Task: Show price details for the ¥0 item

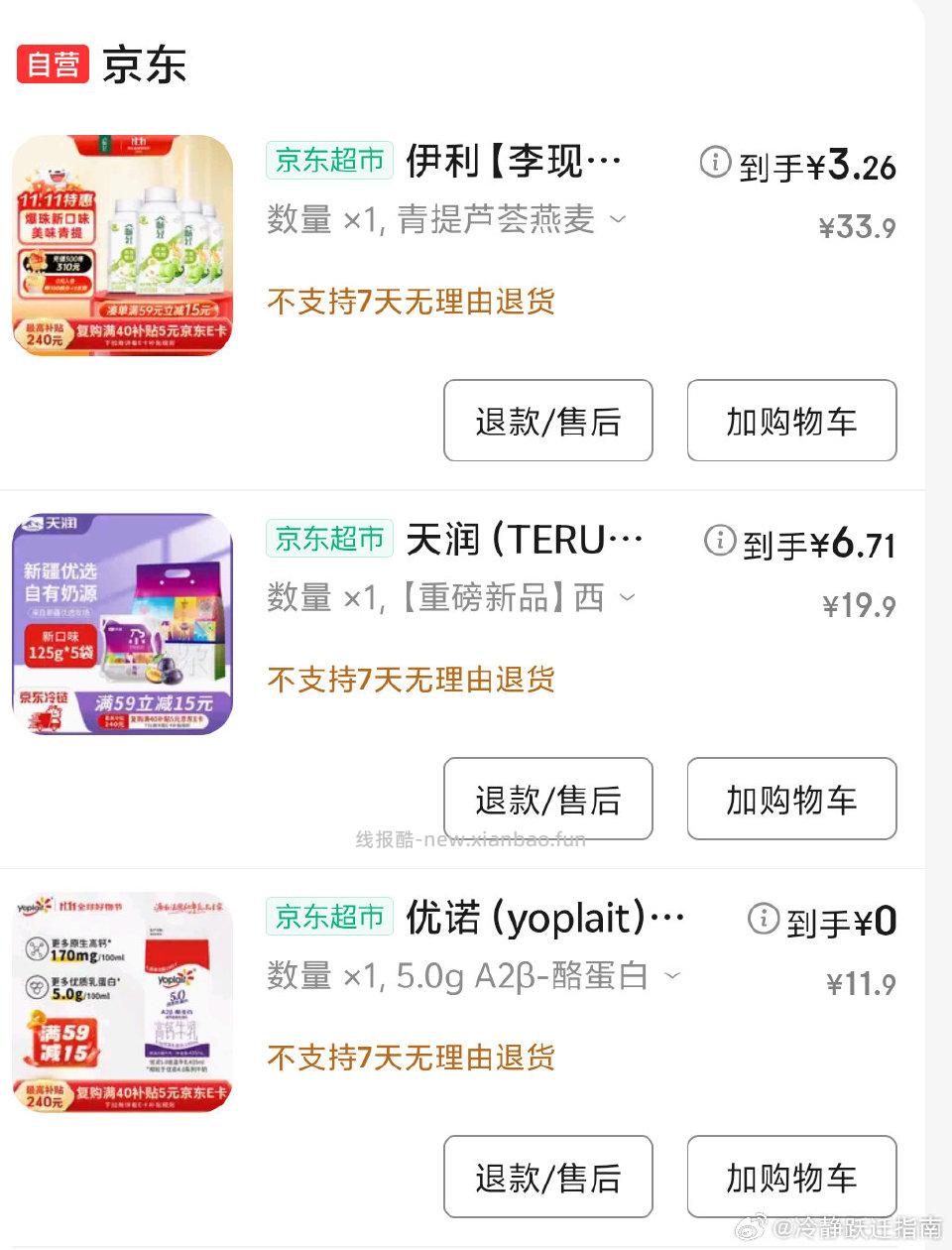Action: click(763, 919)
